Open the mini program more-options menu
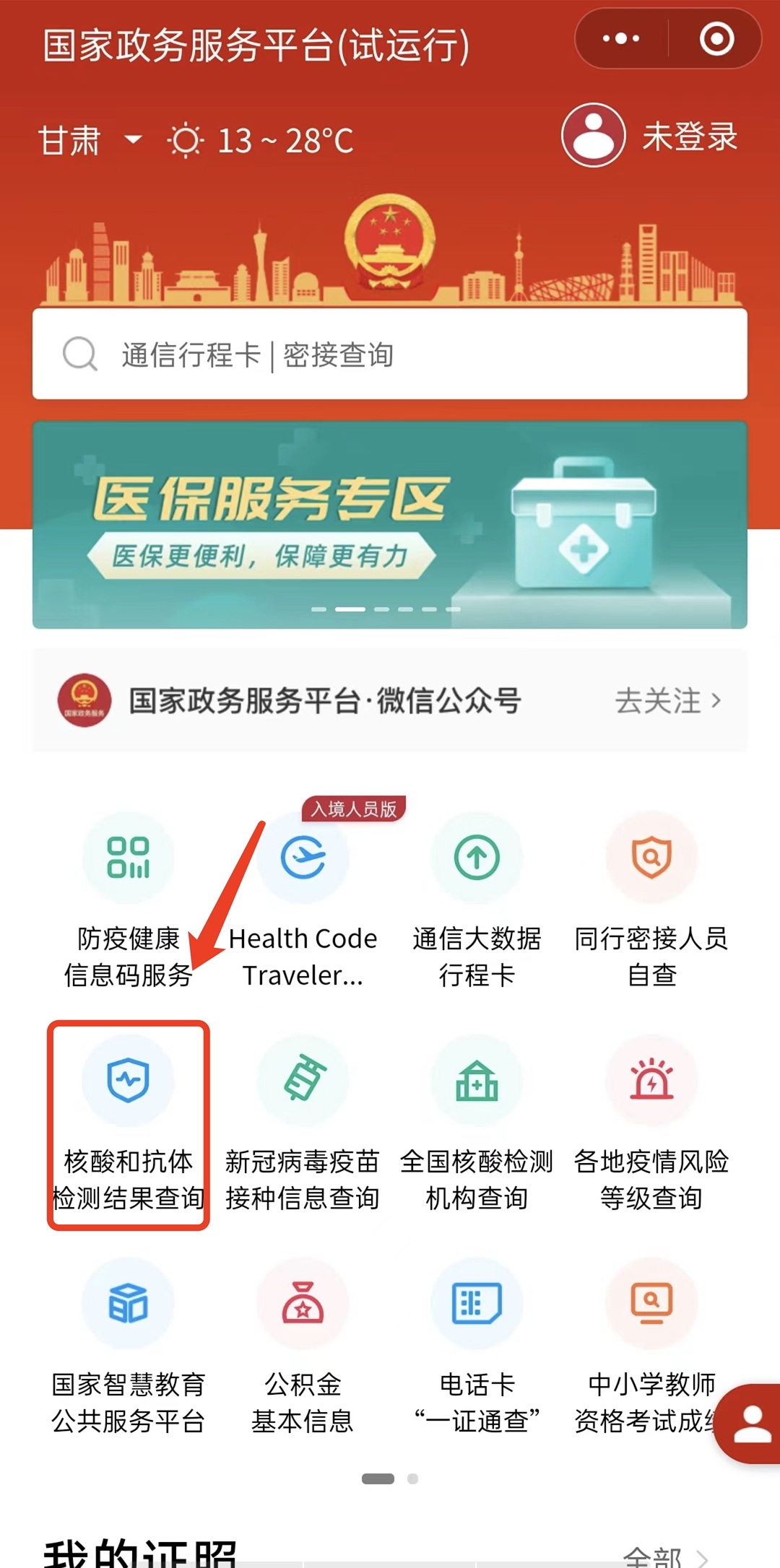The image size is (780, 1568). (x=620, y=39)
